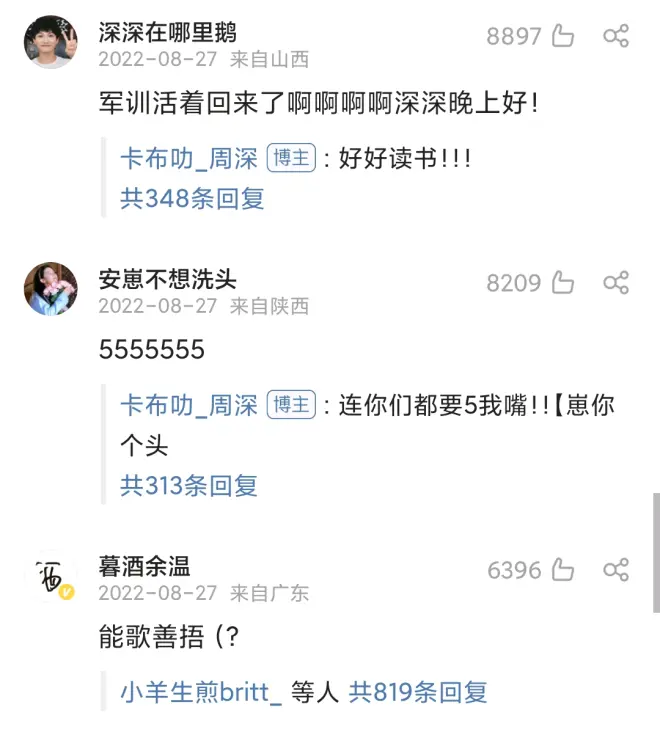Like the comment by 暮酒余温
The height and width of the screenshot is (735, 660).
click(x=563, y=570)
